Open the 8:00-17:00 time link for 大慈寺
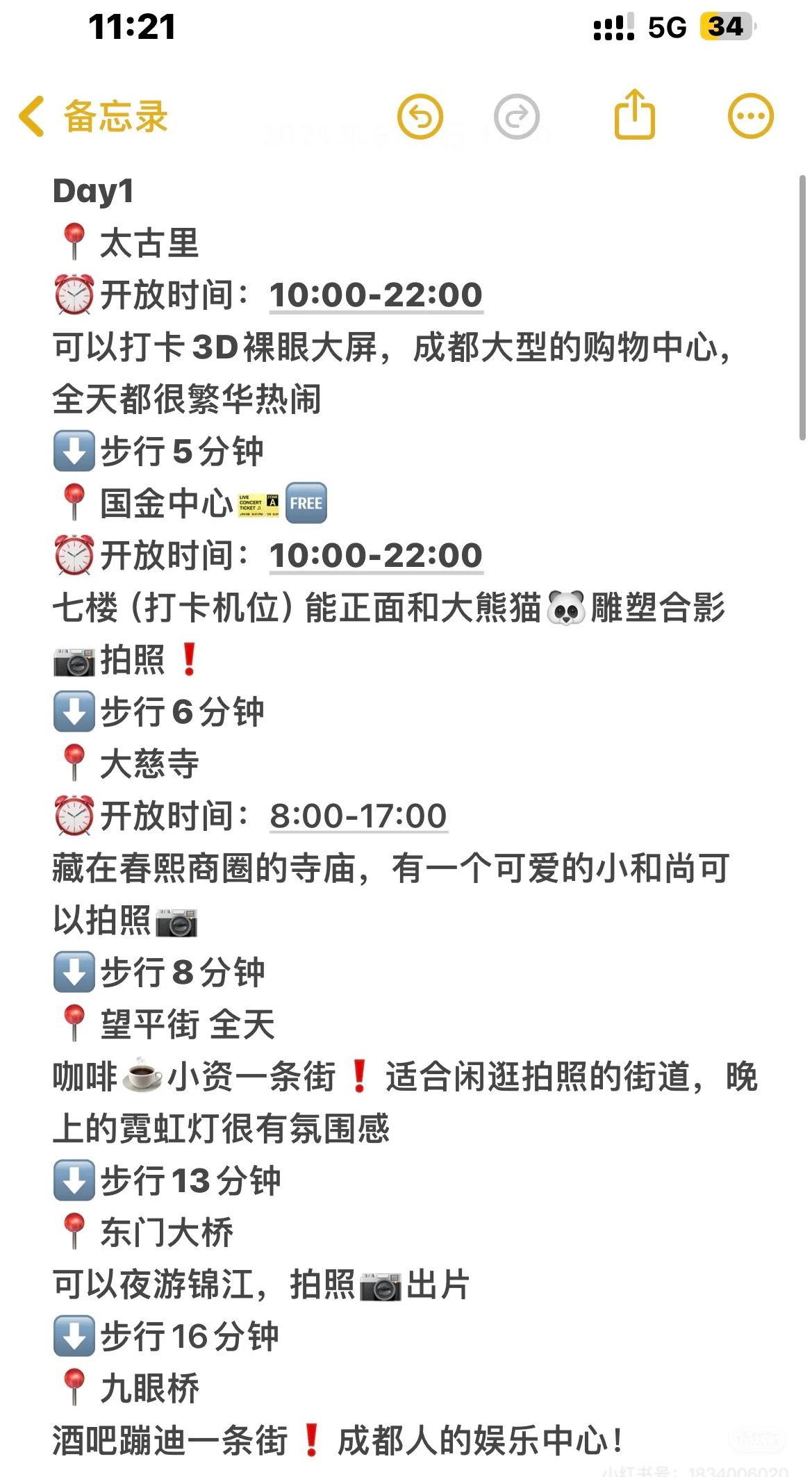Viewport: 812px width, 1477px height. (x=358, y=816)
